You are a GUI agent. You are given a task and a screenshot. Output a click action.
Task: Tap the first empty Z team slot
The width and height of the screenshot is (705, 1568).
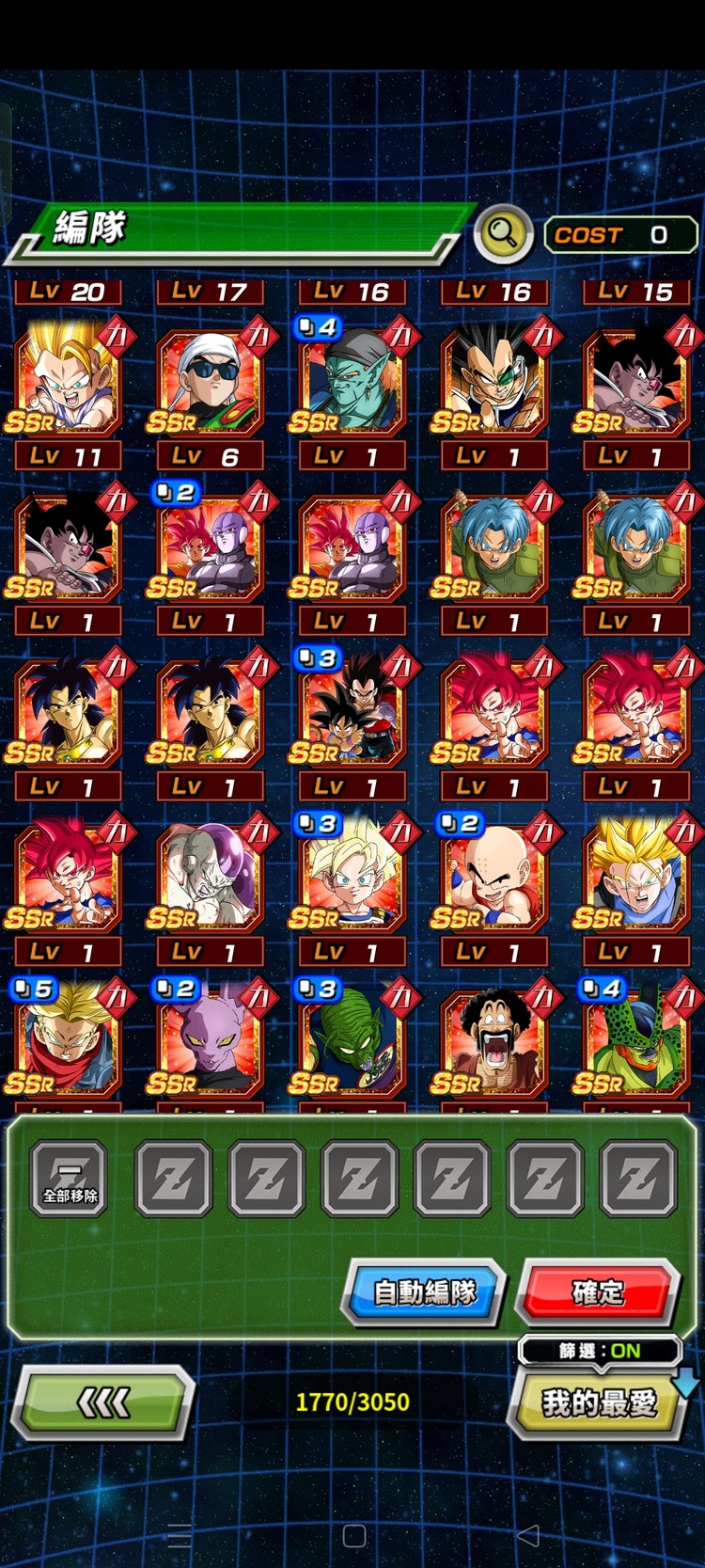(173, 1179)
